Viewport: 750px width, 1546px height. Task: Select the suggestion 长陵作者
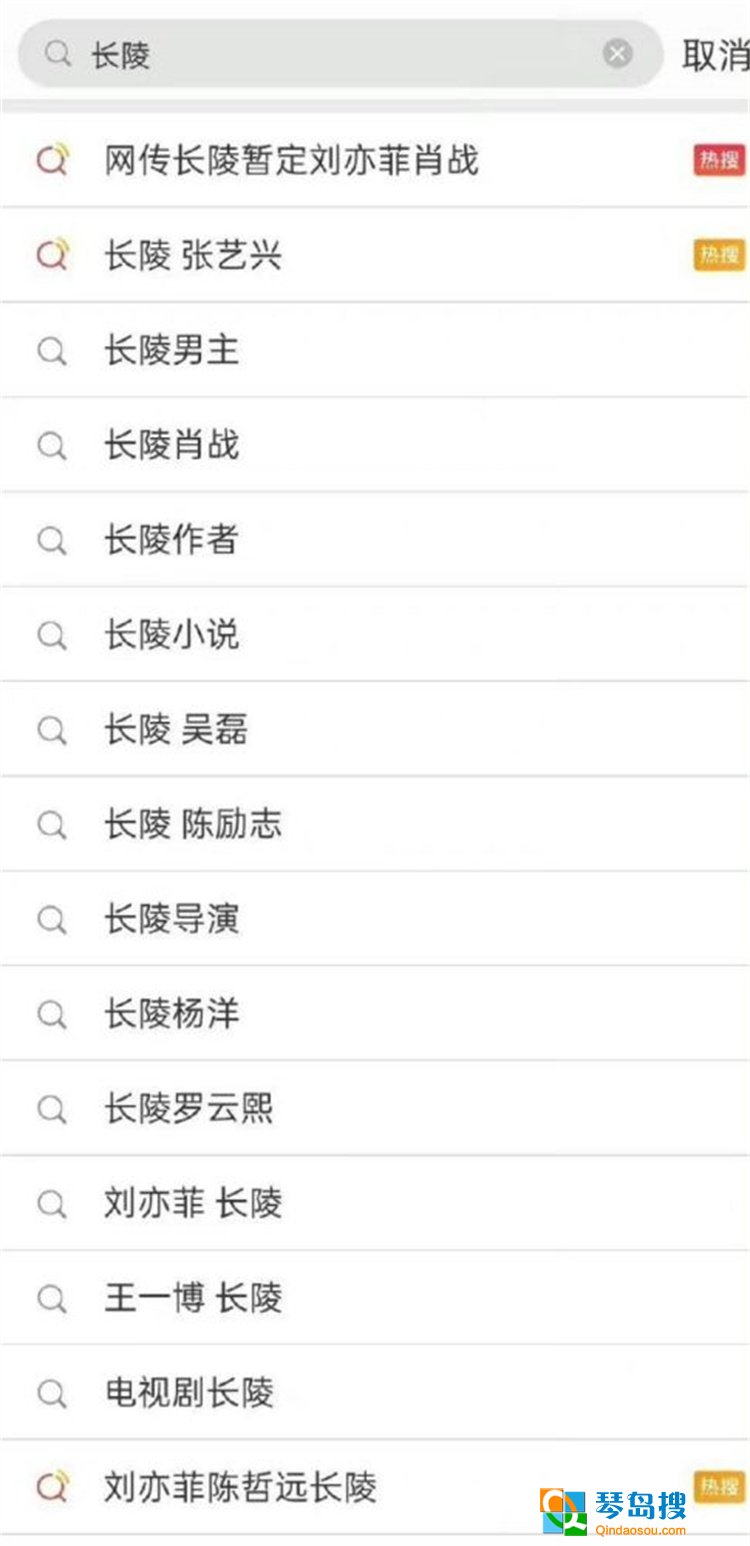click(x=375, y=540)
